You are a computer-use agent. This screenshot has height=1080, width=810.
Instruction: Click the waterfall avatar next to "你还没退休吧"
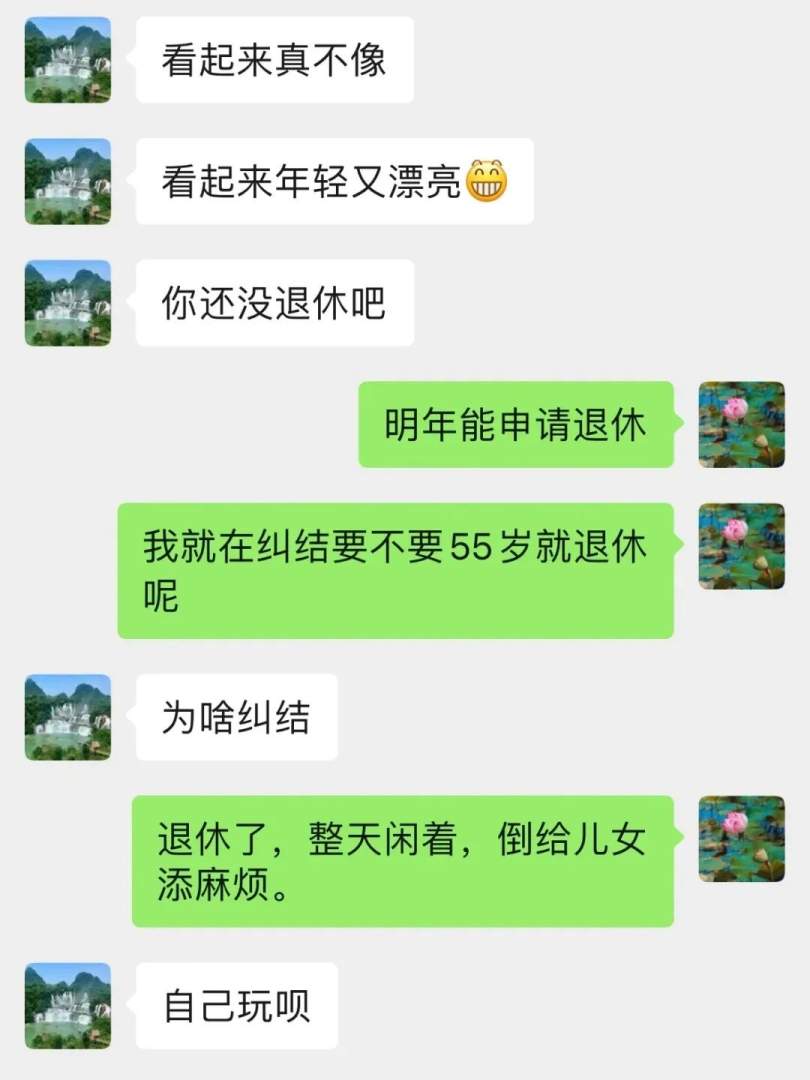(x=68, y=302)
